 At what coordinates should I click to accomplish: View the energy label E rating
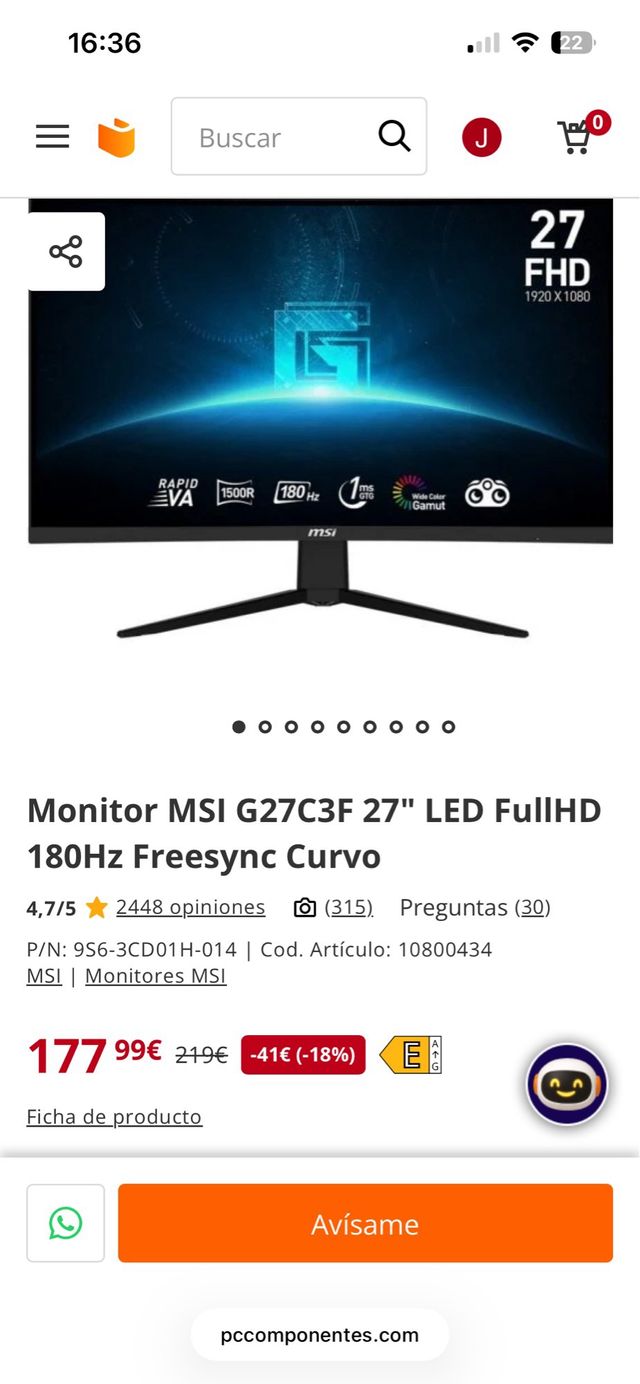[x=411, y=1055]
